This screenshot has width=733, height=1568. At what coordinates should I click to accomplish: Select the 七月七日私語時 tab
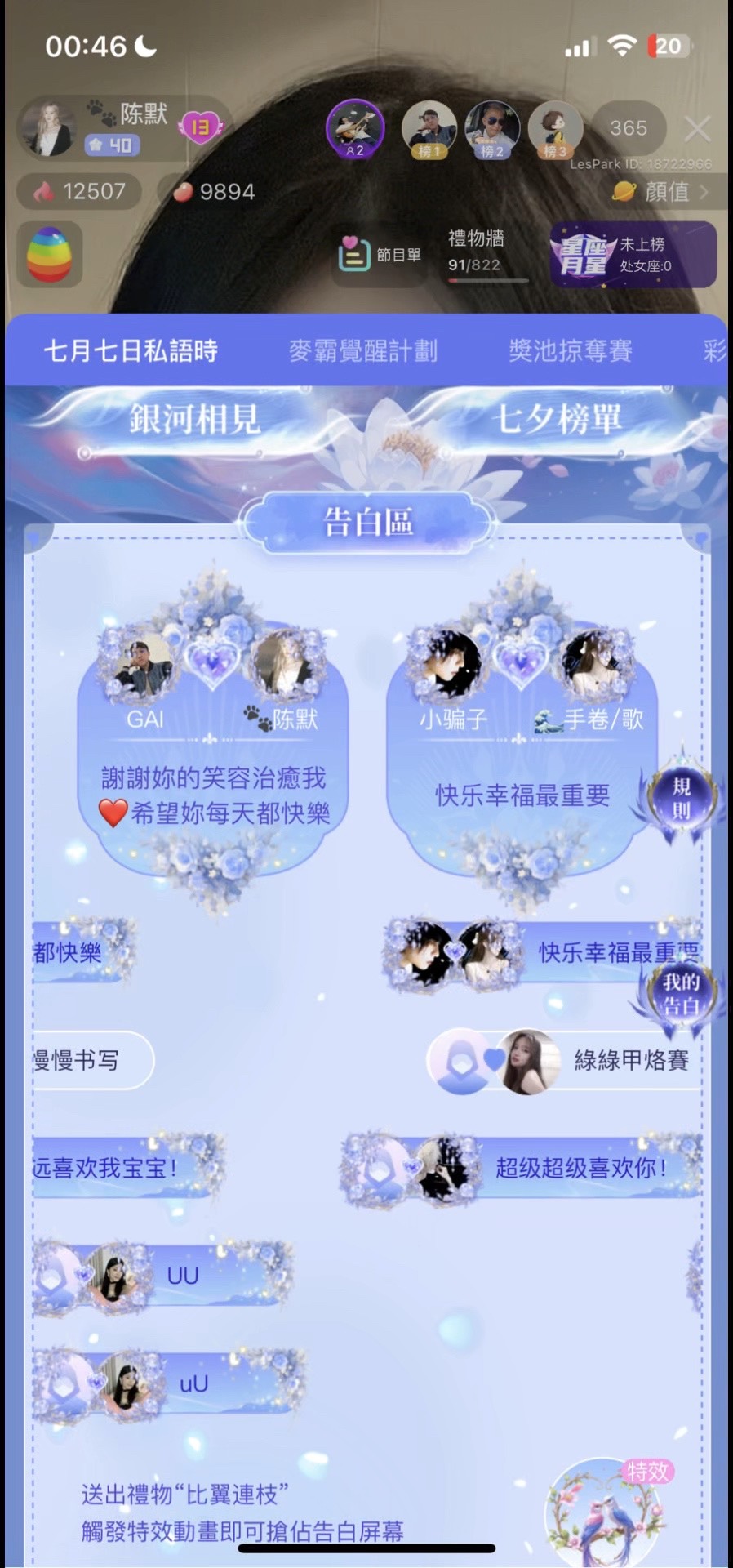pyautogui.click(x=131, y=351)
